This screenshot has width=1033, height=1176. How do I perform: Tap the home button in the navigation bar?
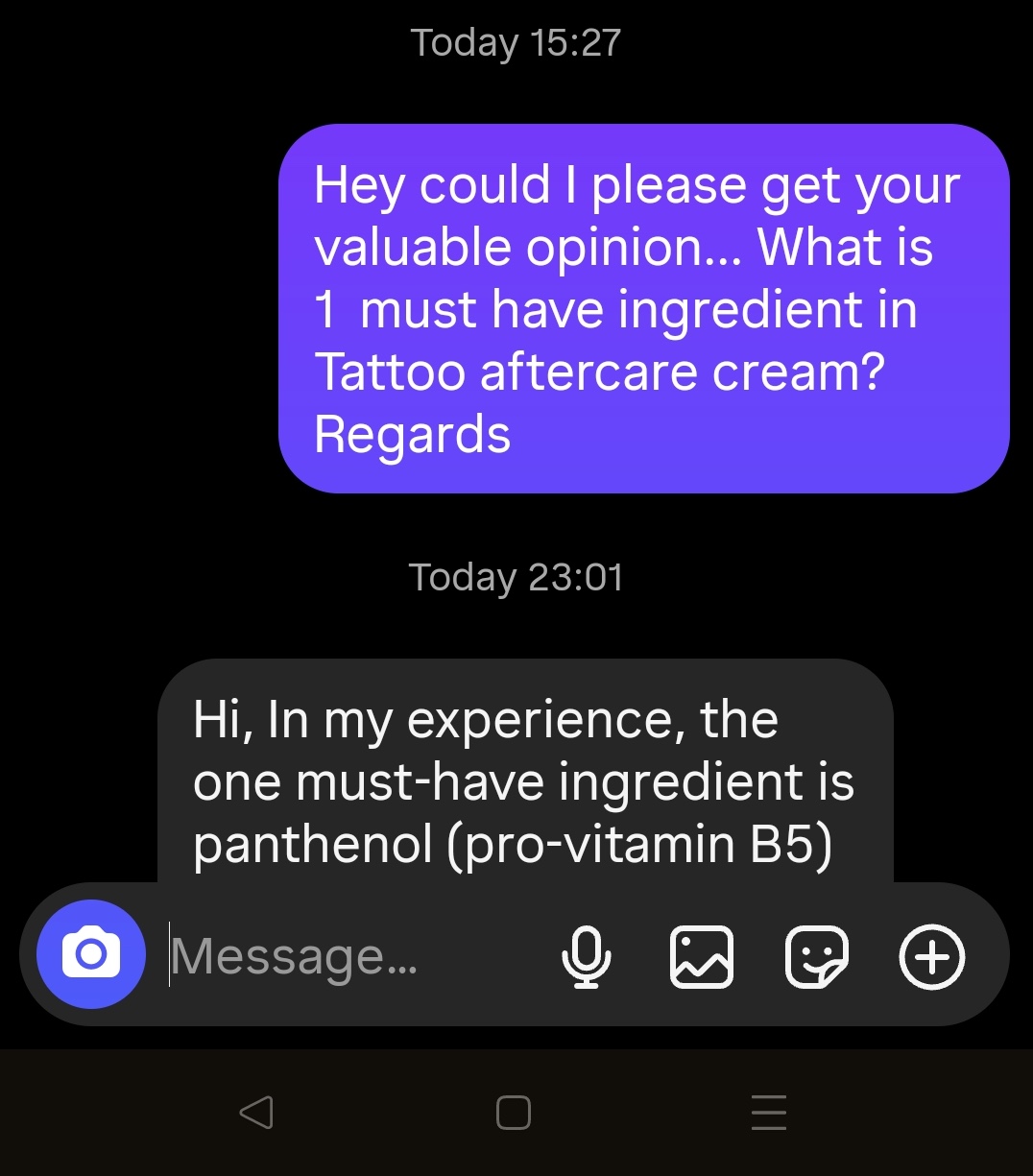[514, 1112]
